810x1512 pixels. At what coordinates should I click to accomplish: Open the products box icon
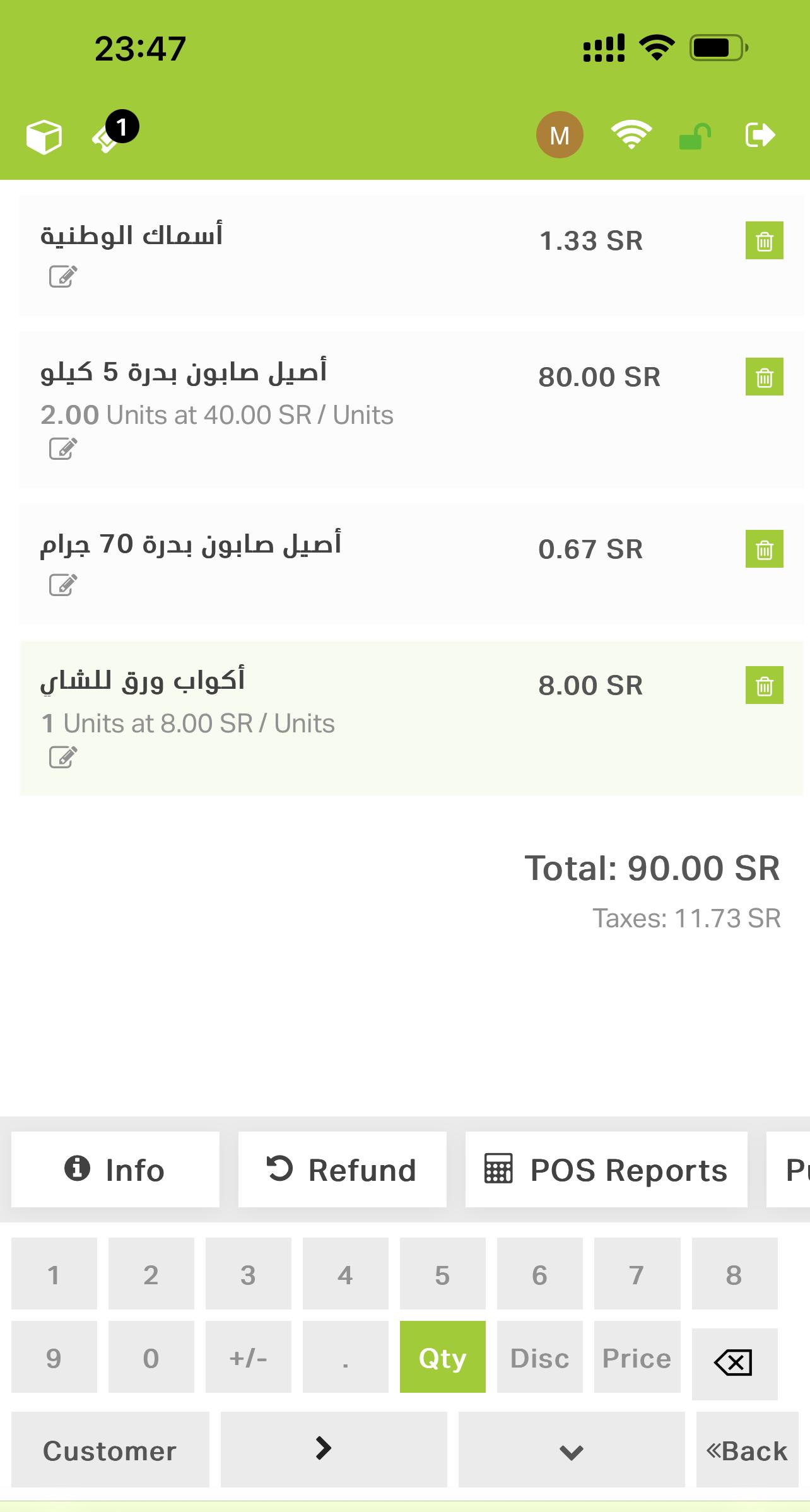(44, 136)
